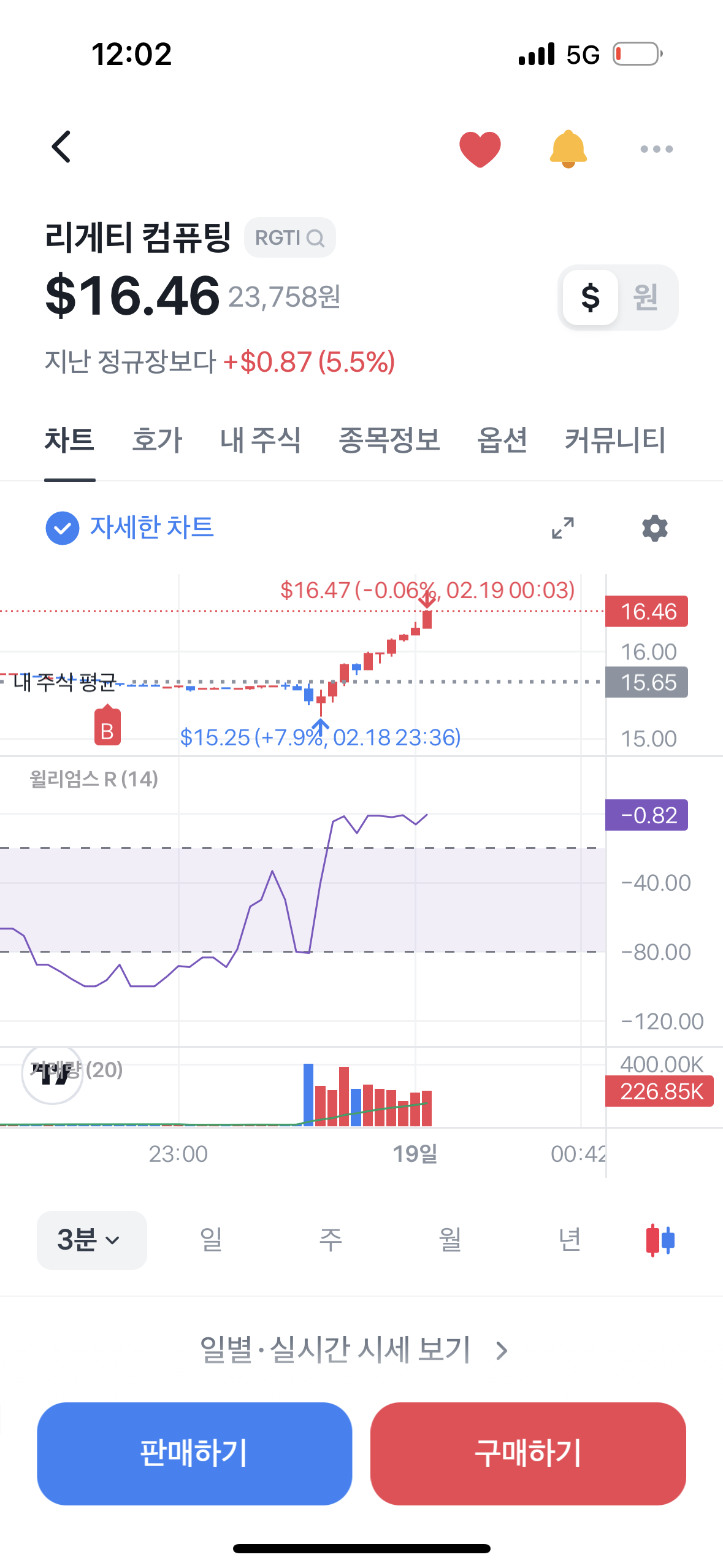Tap the 판매하기 sell button
The image size is (723, 1568).
[194, 1453]
